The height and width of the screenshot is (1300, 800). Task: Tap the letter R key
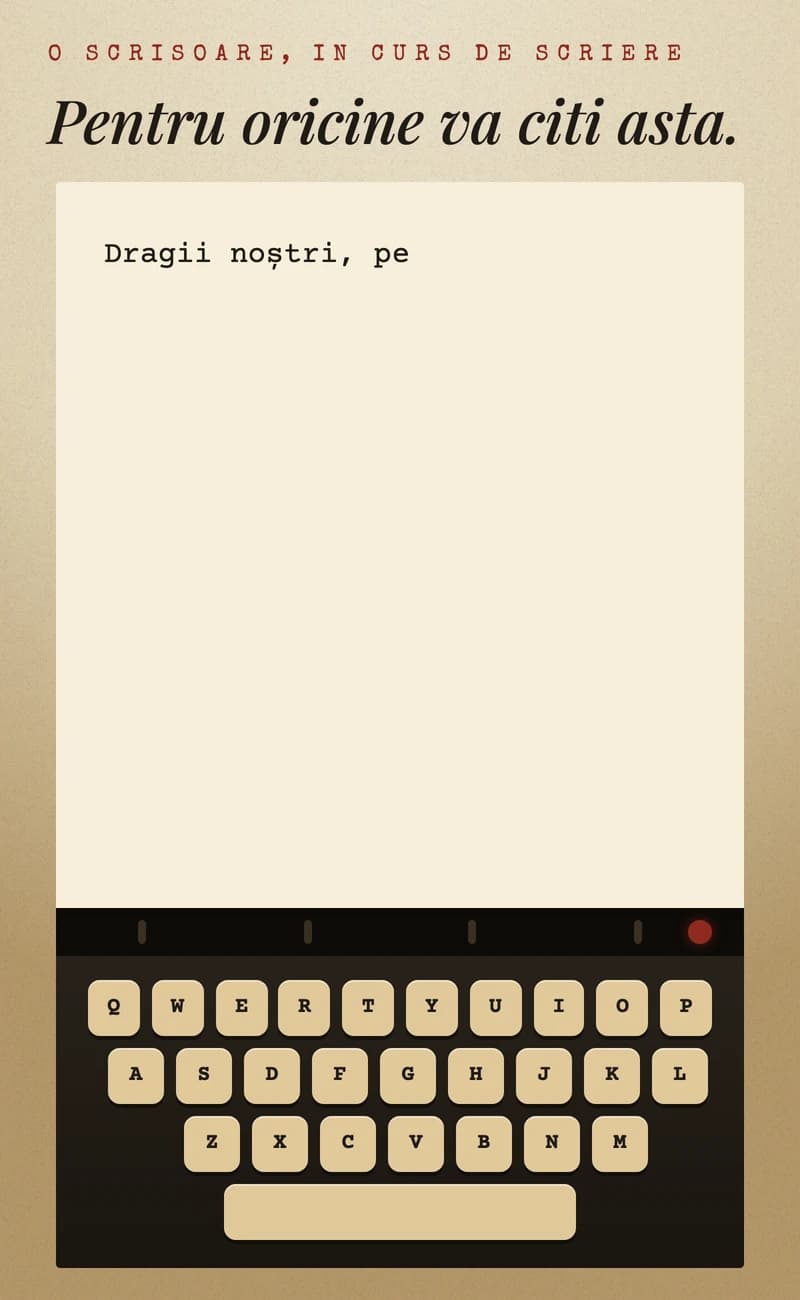304,1007
